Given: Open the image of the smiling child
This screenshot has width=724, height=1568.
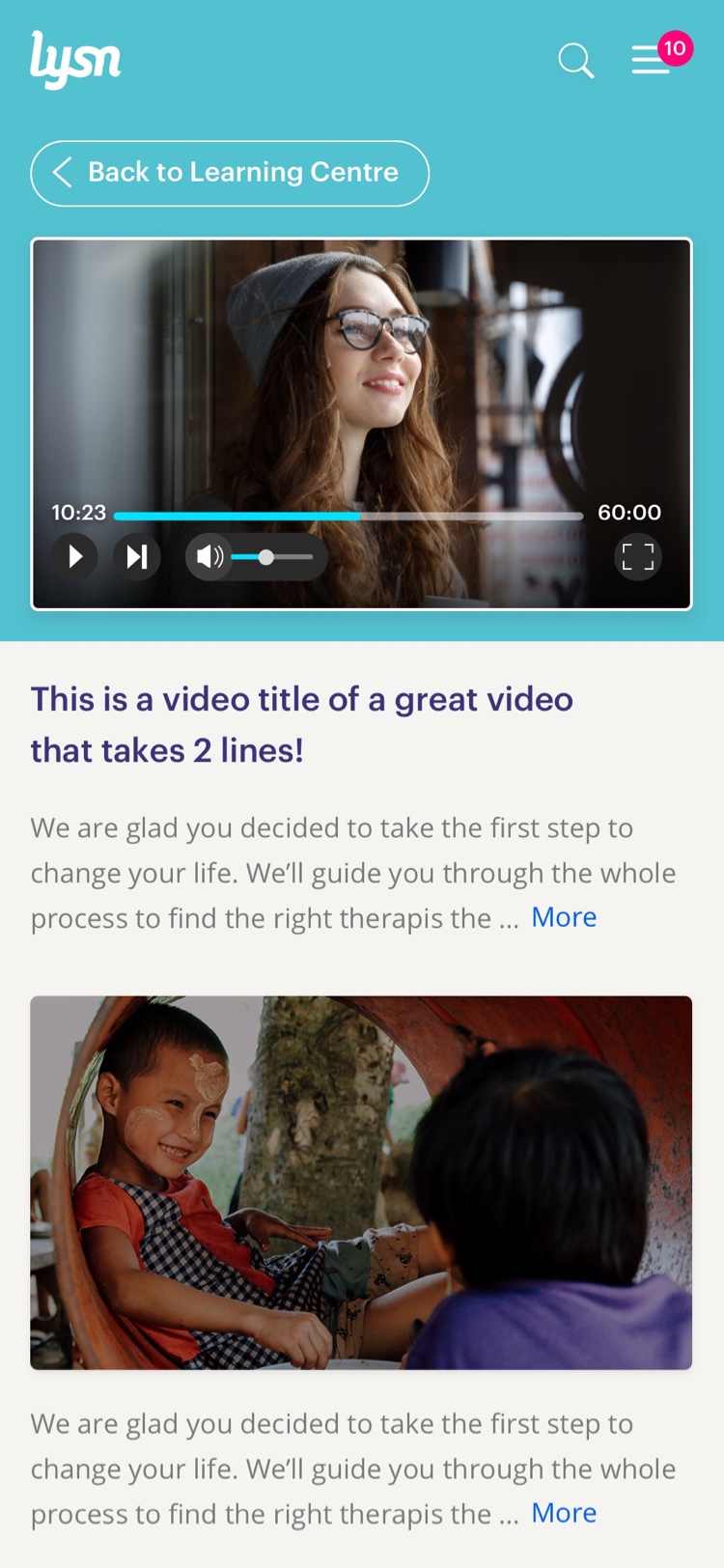Looking at the screenshot, I should (x=361, y=1183).
